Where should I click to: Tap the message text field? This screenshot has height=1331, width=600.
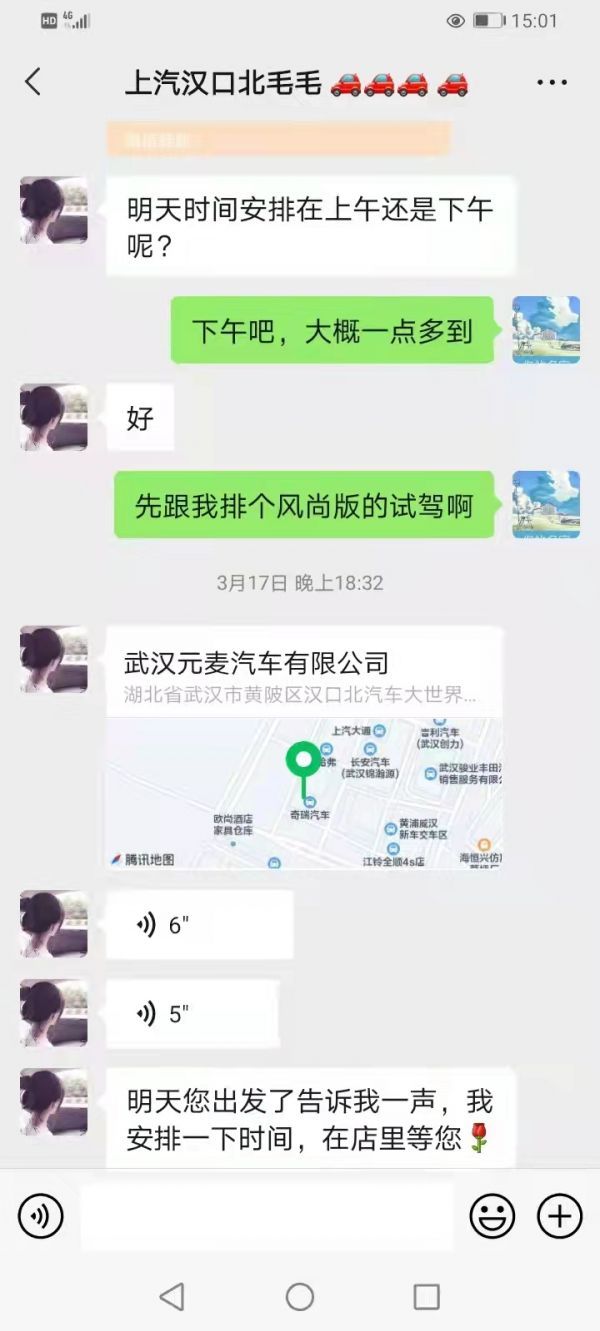(266, 1216)
